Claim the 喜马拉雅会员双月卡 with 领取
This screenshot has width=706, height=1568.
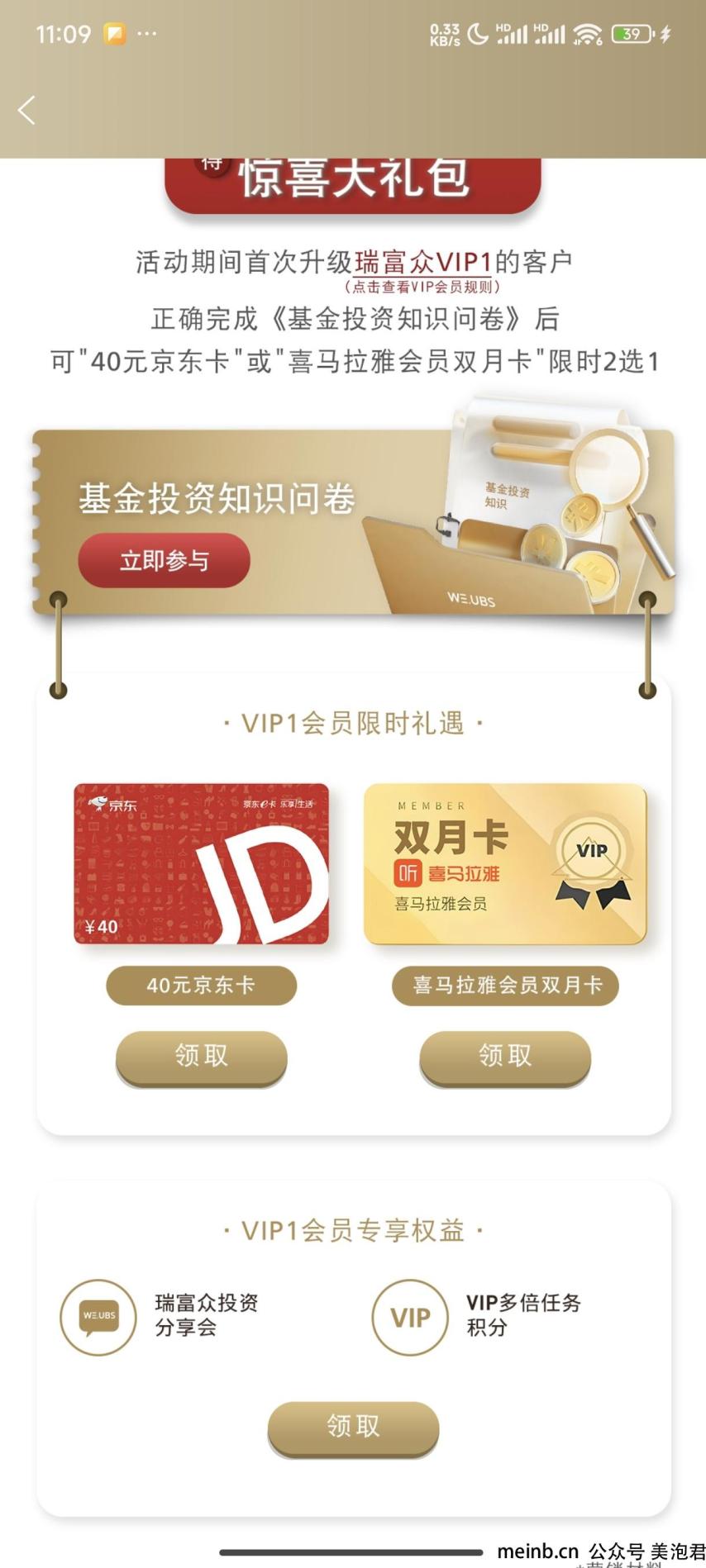click(505, 1057)
